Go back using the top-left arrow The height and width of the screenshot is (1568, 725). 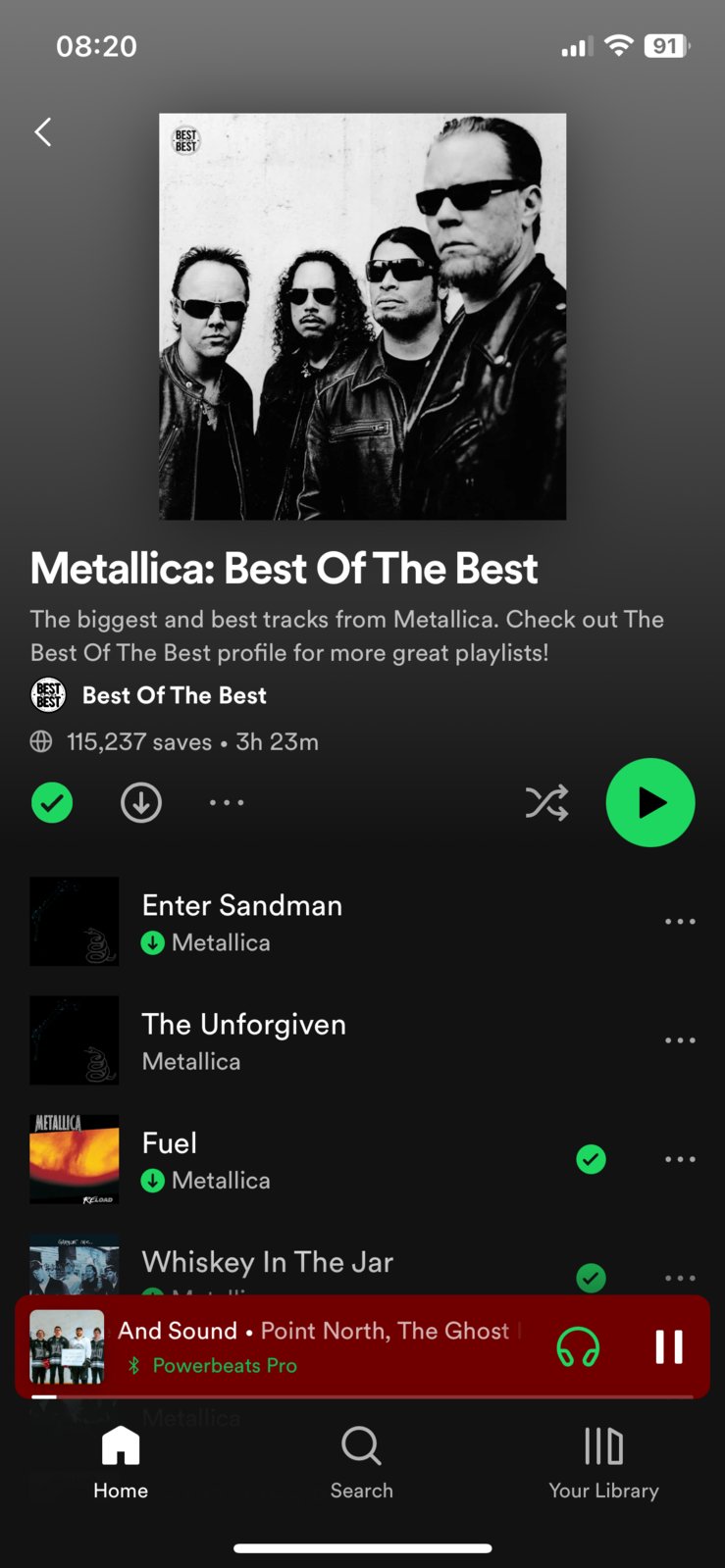click(43, 132)
